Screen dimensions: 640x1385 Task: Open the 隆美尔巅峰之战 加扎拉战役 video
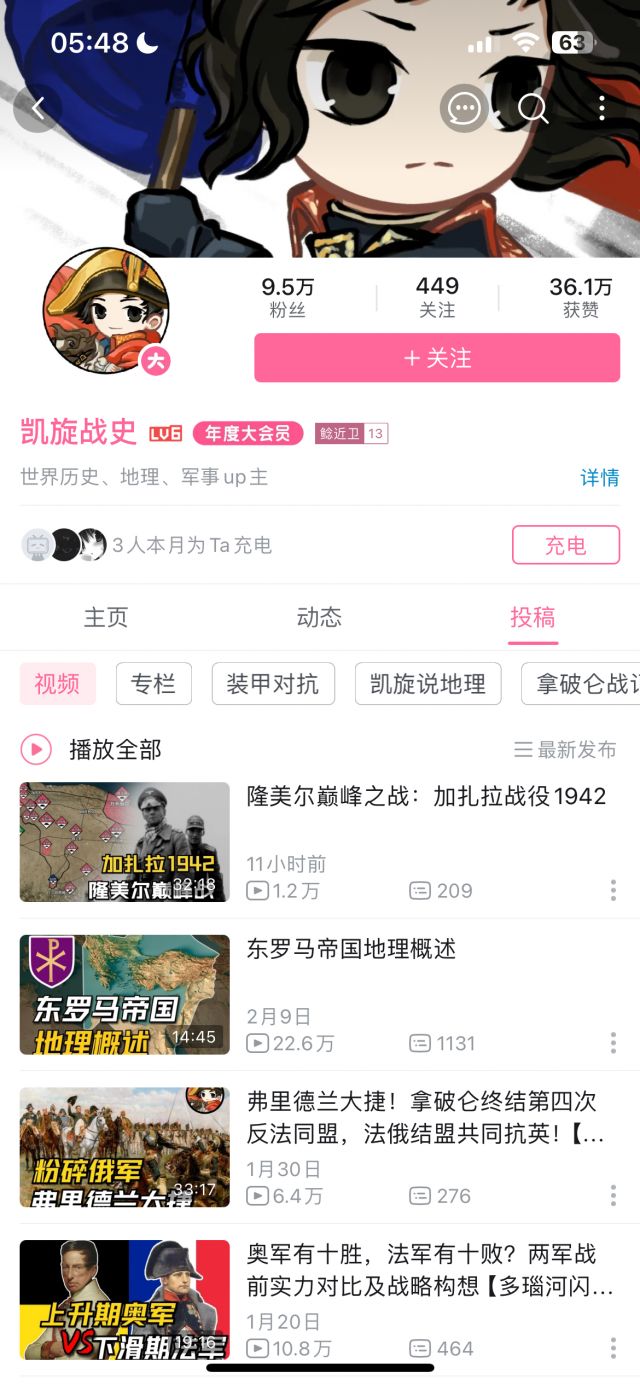point(426,797)
